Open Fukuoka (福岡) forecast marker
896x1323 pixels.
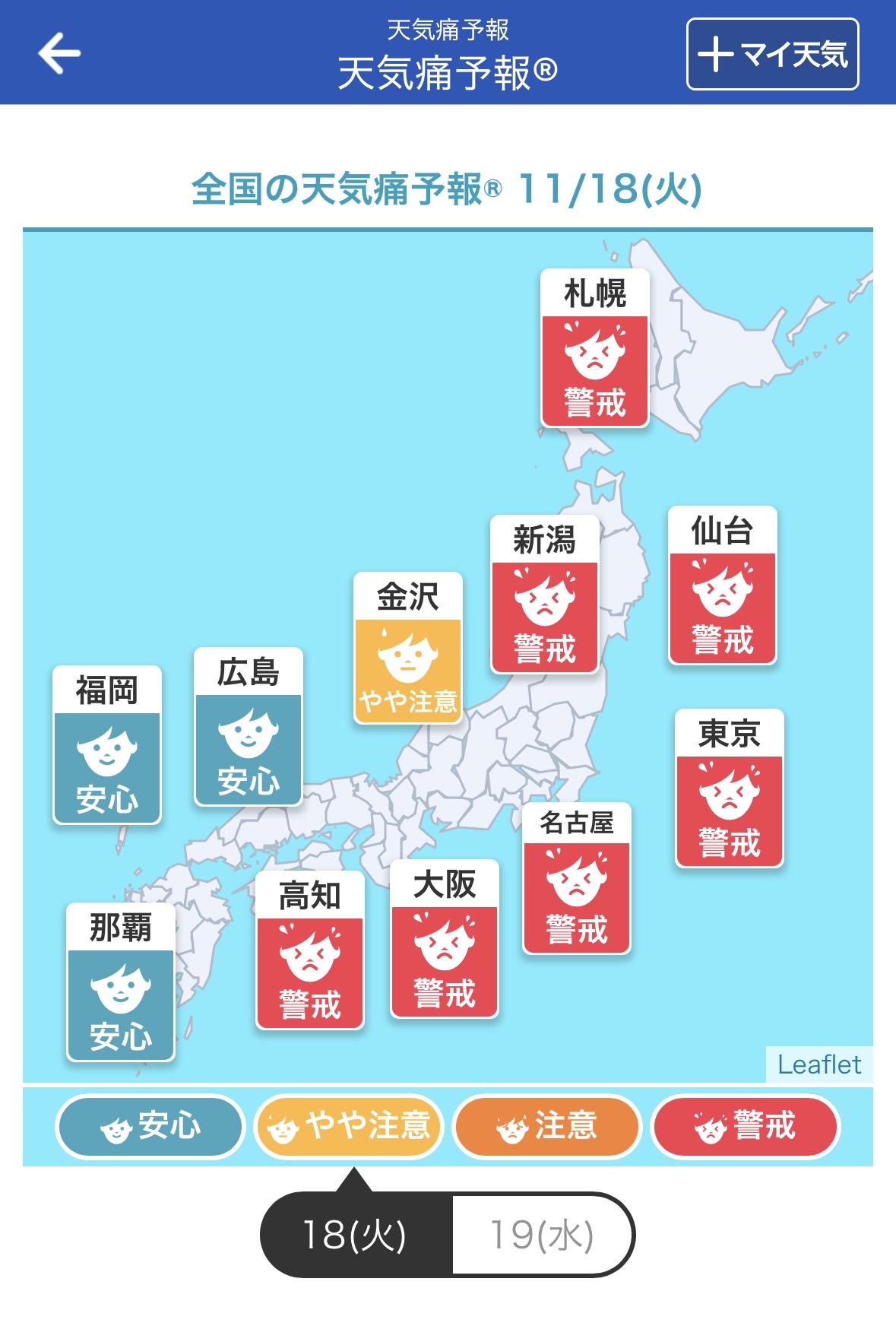[x=107, y=745]
